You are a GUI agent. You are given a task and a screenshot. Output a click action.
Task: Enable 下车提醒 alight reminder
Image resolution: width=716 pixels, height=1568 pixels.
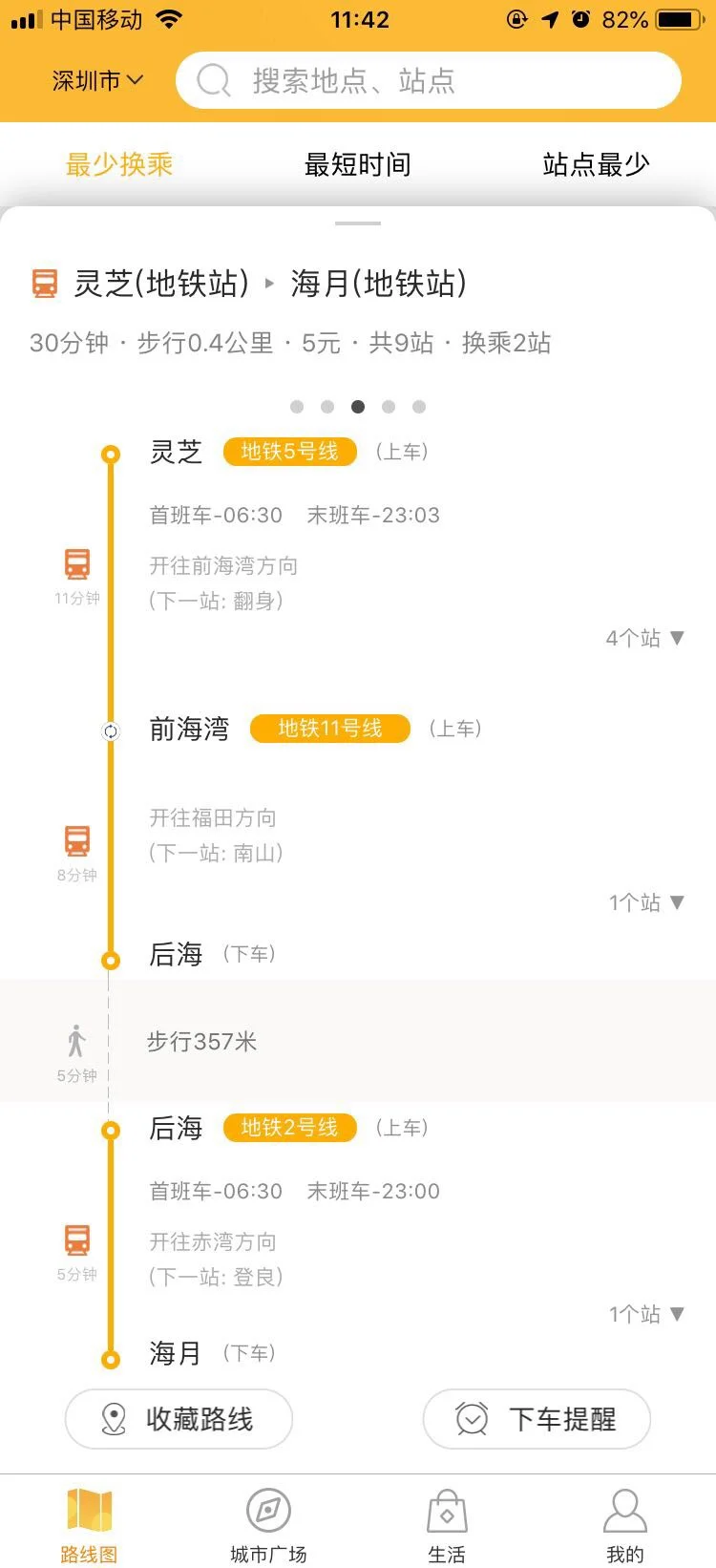(536, 1420)
